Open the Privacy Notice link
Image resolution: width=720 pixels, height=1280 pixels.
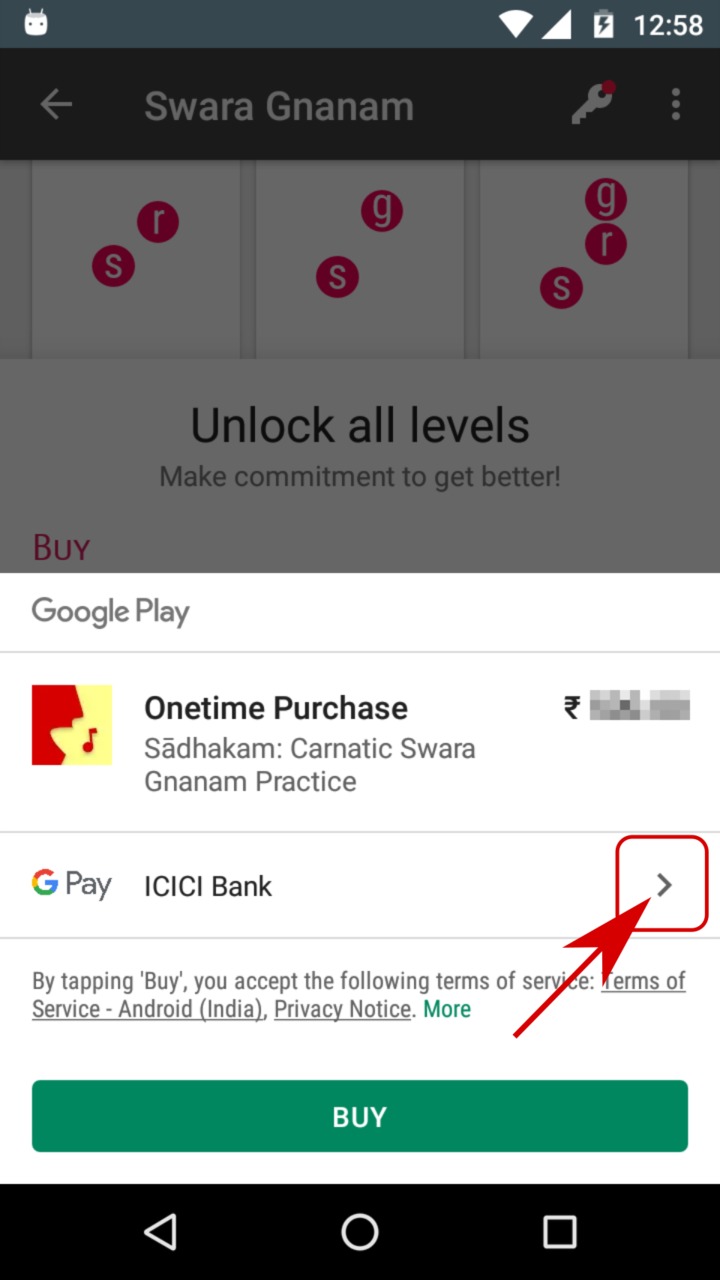(x=341, y=1009)
